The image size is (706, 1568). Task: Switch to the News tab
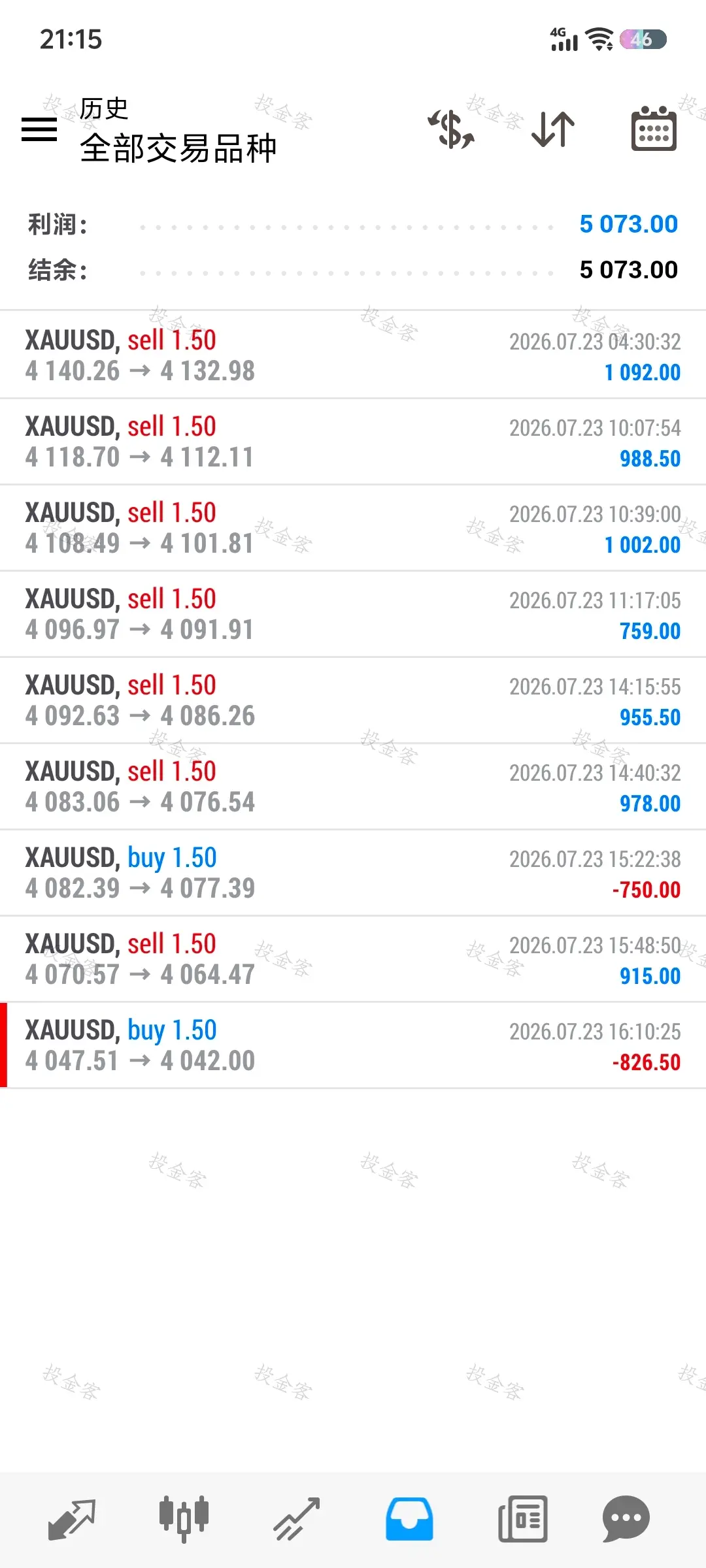pyautogui.click(x=522, y=1520)
